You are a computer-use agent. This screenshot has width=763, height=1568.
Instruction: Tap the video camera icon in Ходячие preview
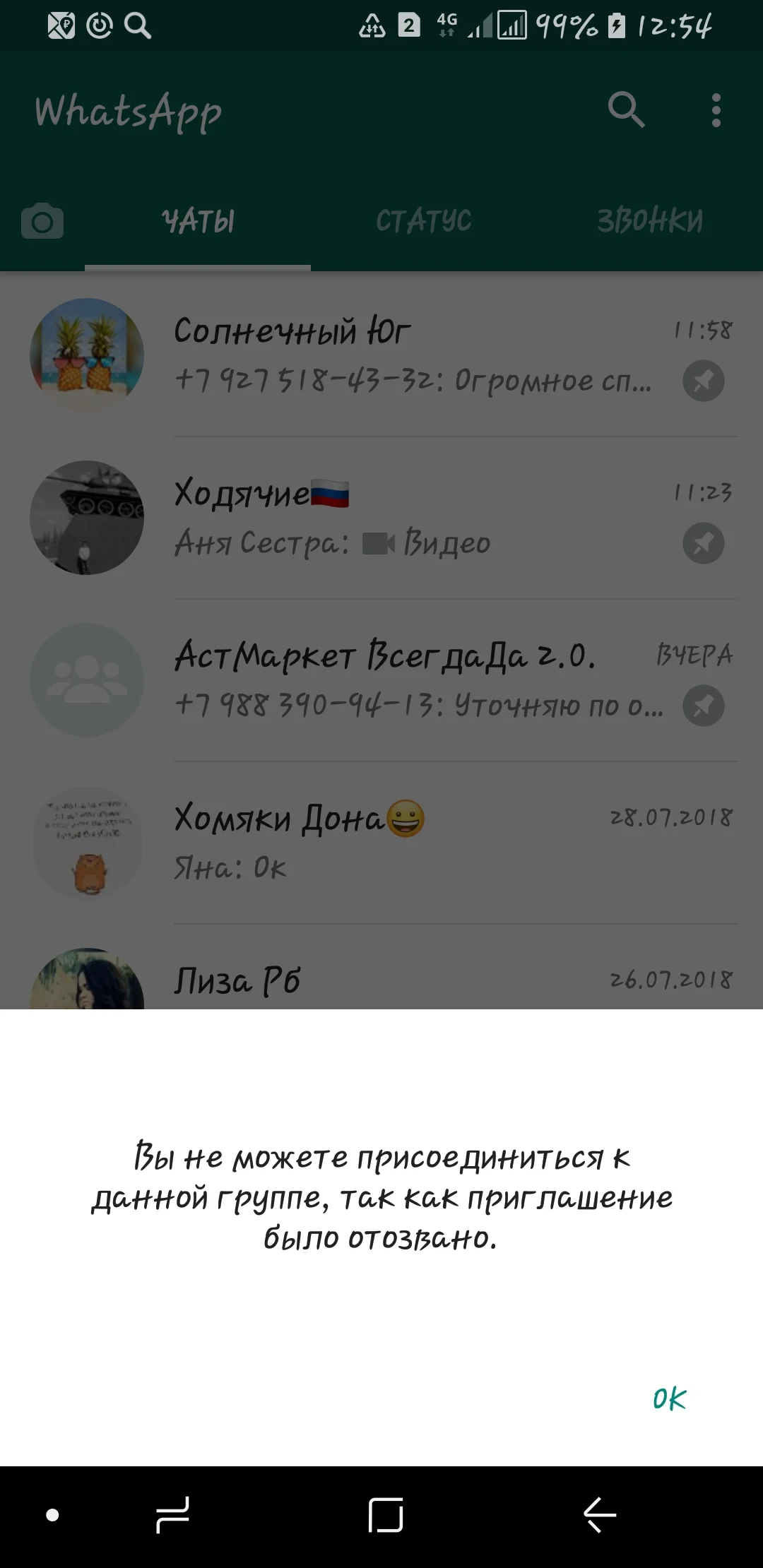pos(379,544)
